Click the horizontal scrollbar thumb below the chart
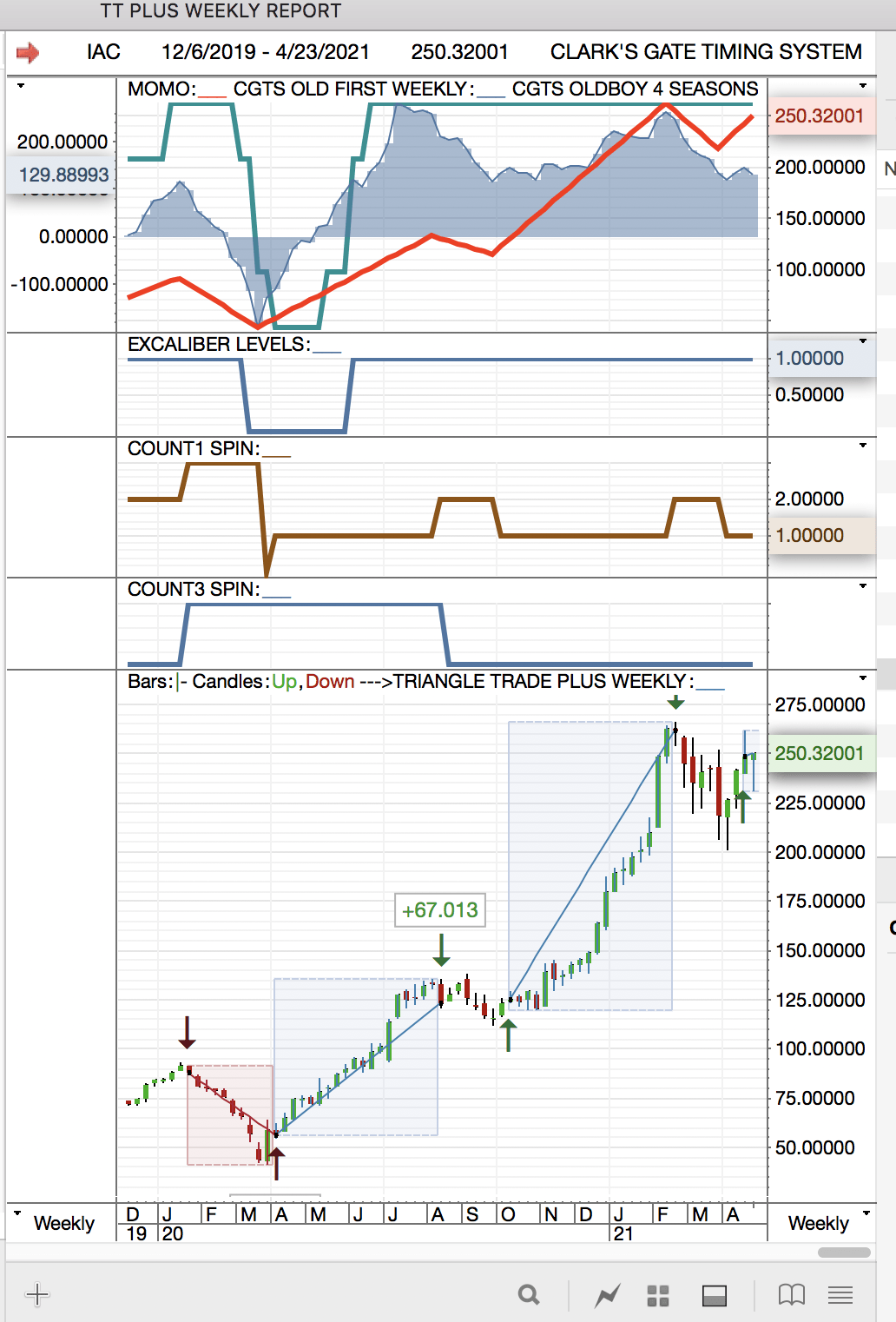896x1322 pixels. 844,1253
